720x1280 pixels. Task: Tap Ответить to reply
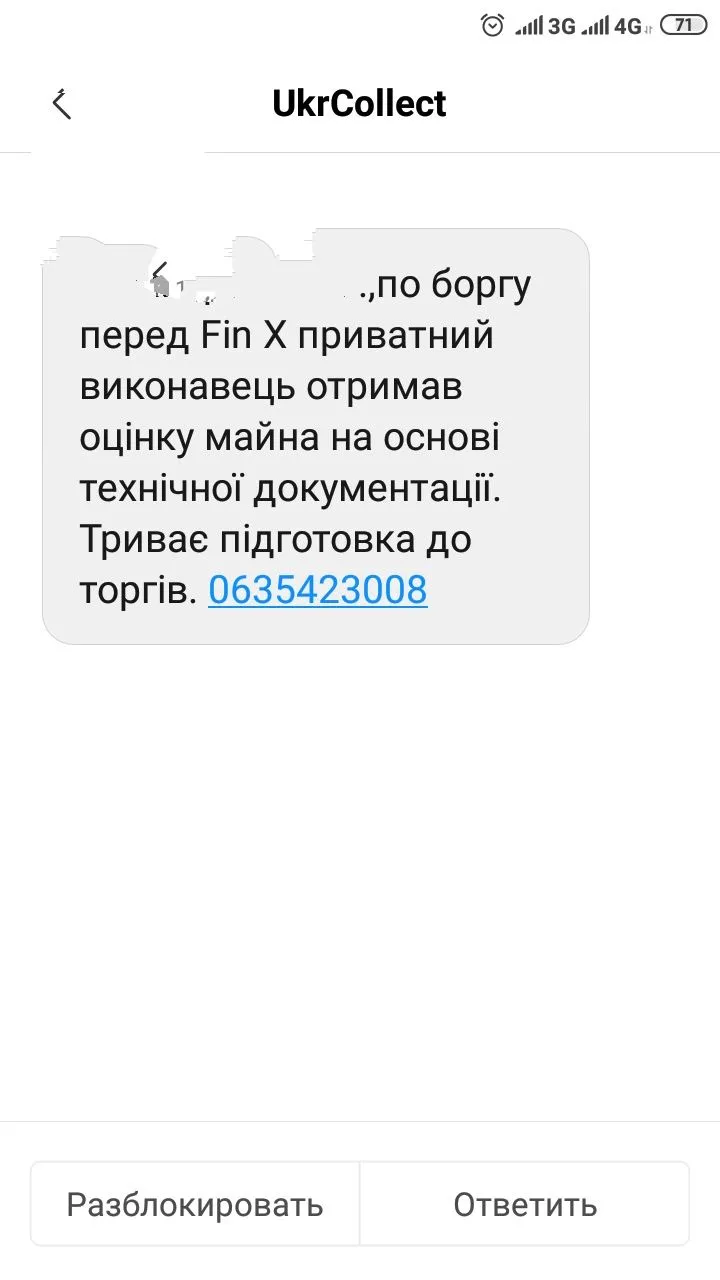coord(525,1205)
